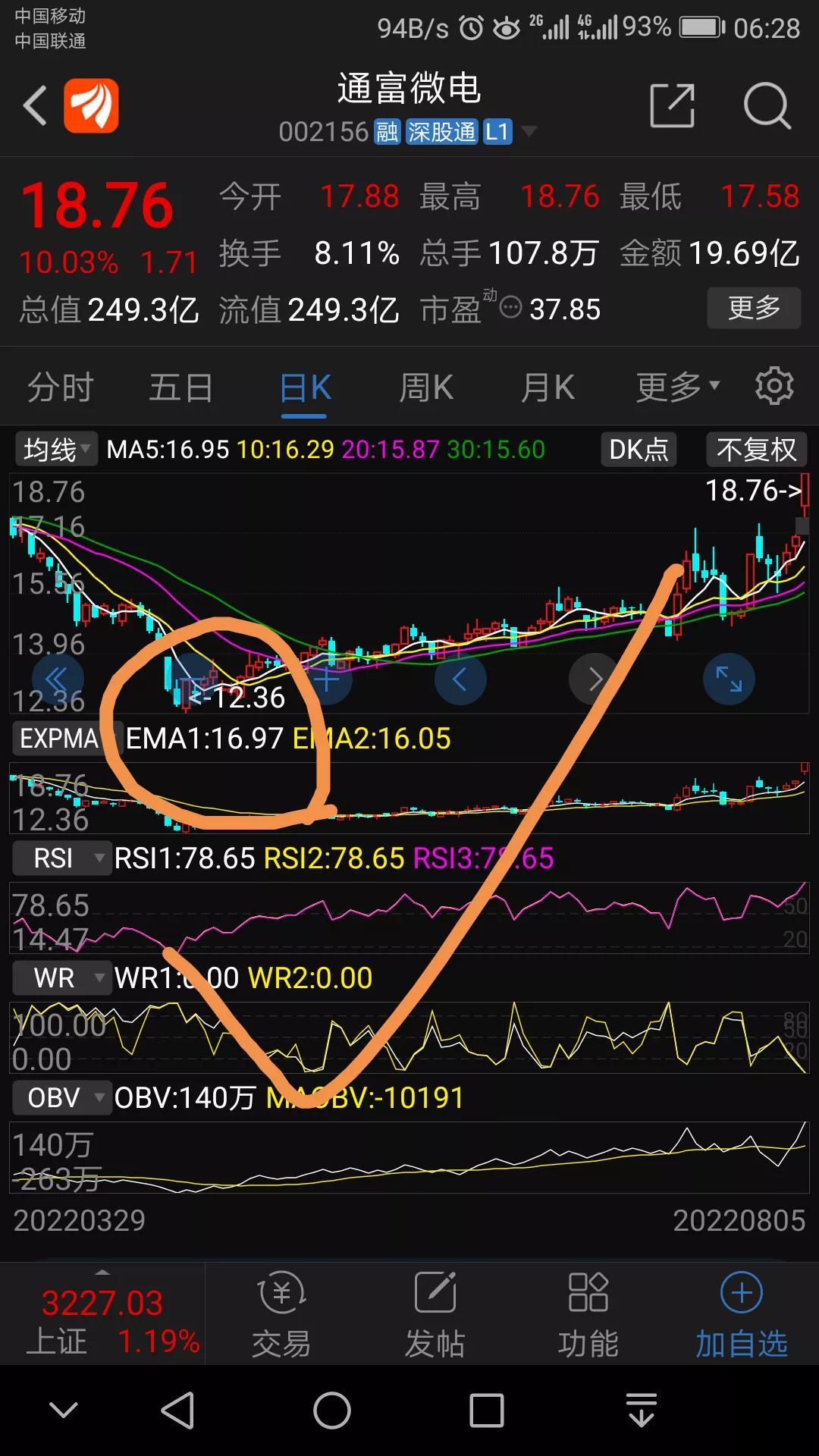Open chart settings gear
This screenshot has width=819, height=1456.
point(774,386)
